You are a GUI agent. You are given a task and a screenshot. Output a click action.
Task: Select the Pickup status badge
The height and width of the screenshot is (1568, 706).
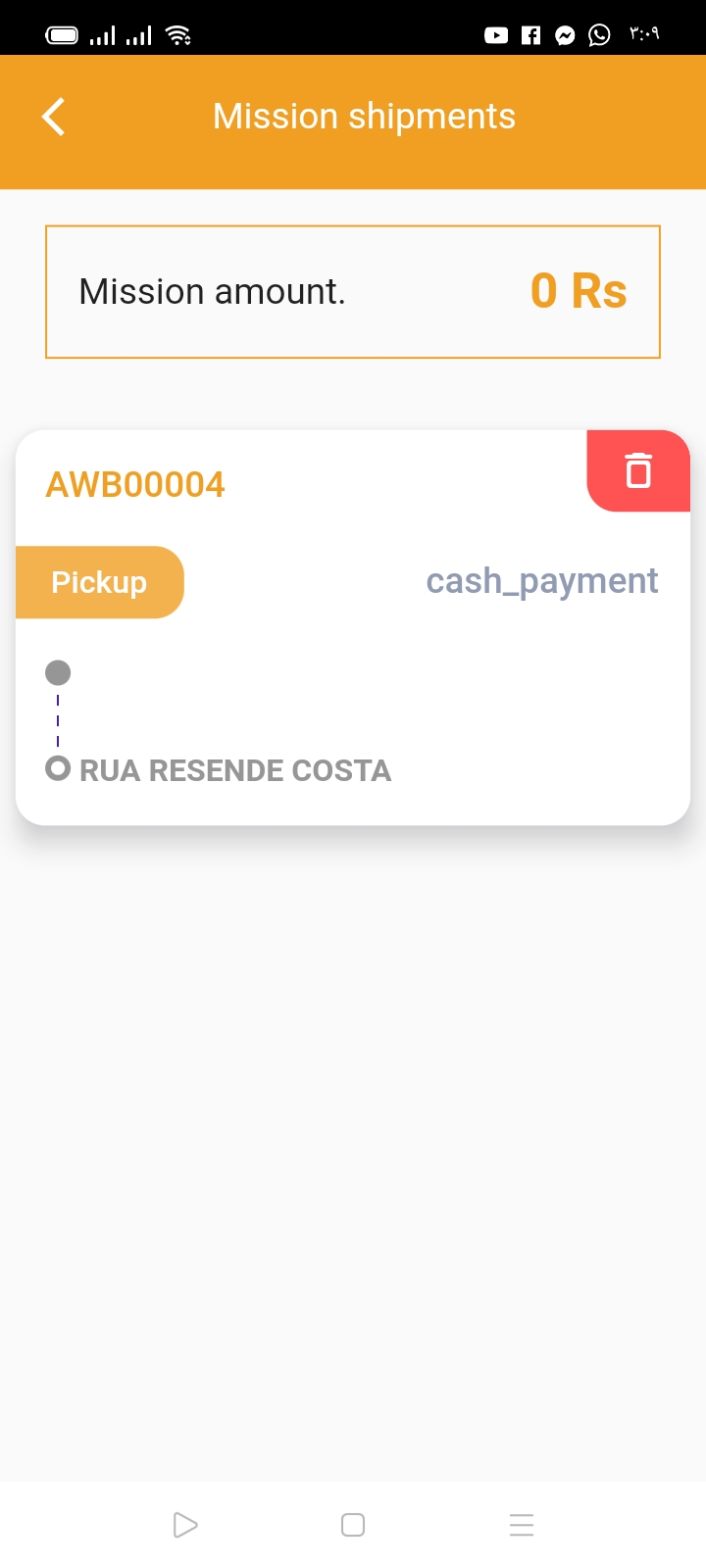pos(98,581)
